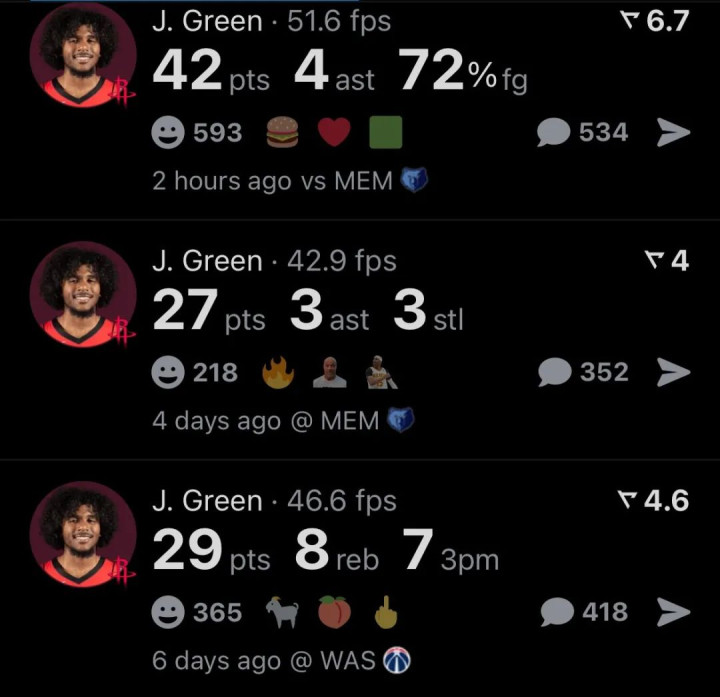The height and width of the screenshot is (697, 720).
Task: Share the 27 pts @ MEM performance
Action: coord(673,372)
